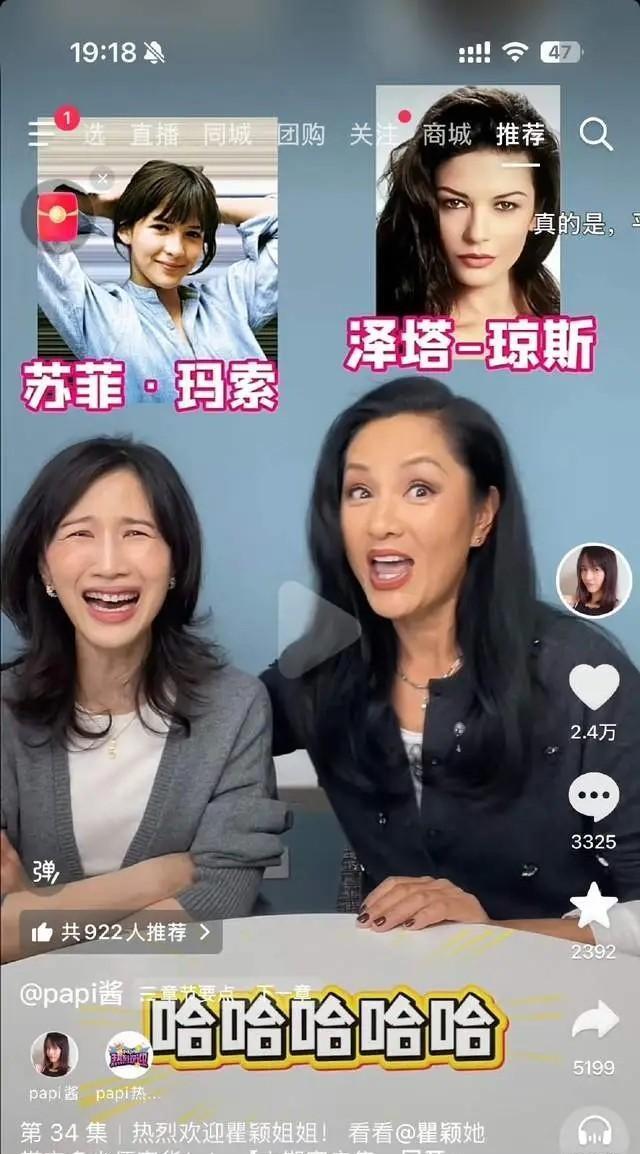The image size is (640, 1154).
Task: Select the 推荐 tab
Action: tap(520, 134)
